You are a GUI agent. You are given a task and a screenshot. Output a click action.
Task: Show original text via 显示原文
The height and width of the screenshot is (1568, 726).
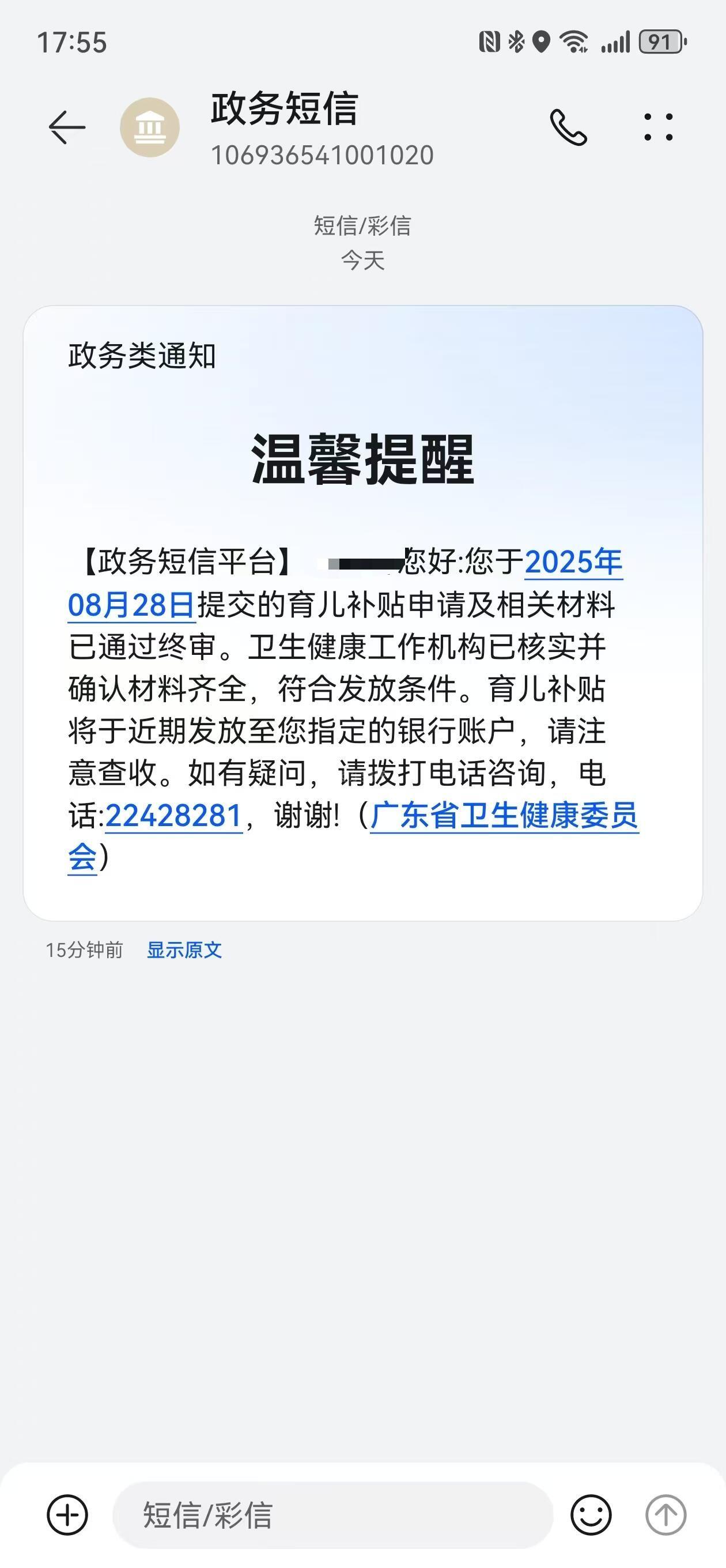click(184, 950)
